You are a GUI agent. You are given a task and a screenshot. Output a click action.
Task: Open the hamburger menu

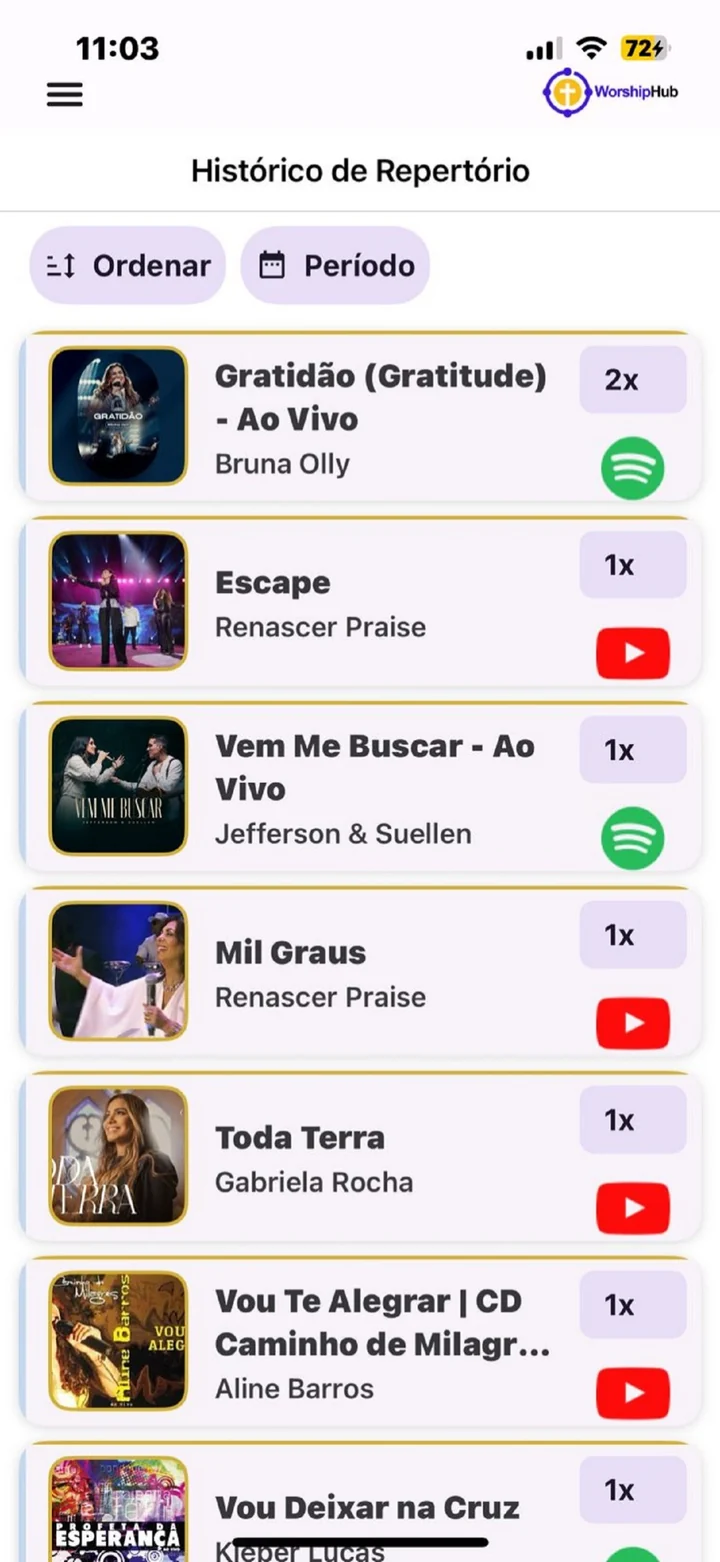point(64,94)
